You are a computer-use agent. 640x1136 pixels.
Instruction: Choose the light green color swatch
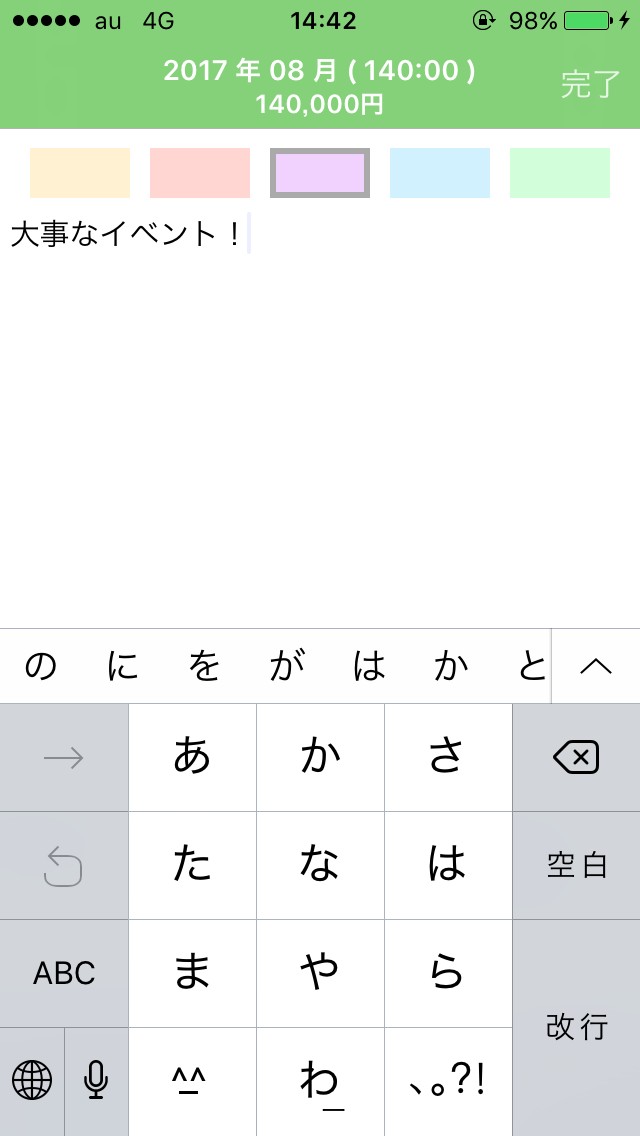point(560,173)
